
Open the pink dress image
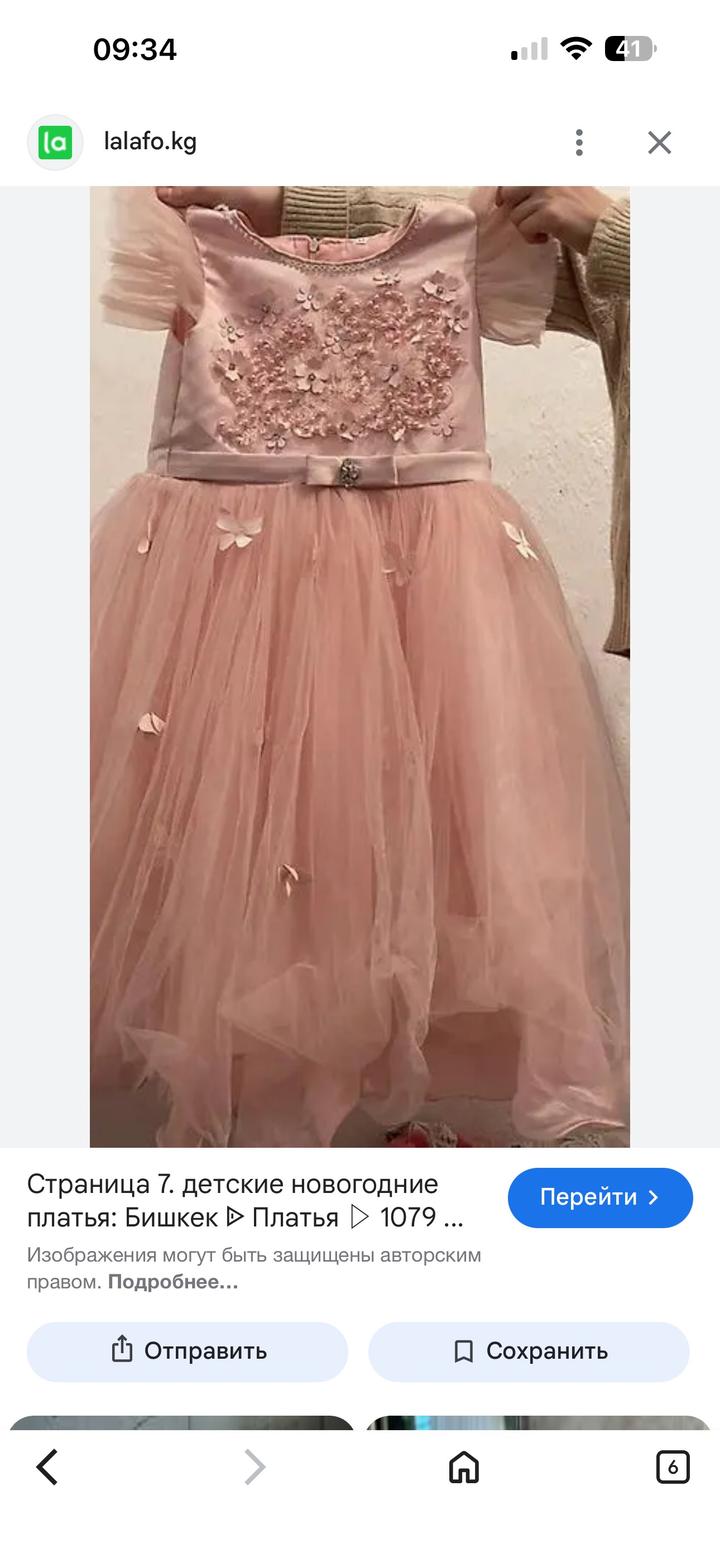[360, 666]
